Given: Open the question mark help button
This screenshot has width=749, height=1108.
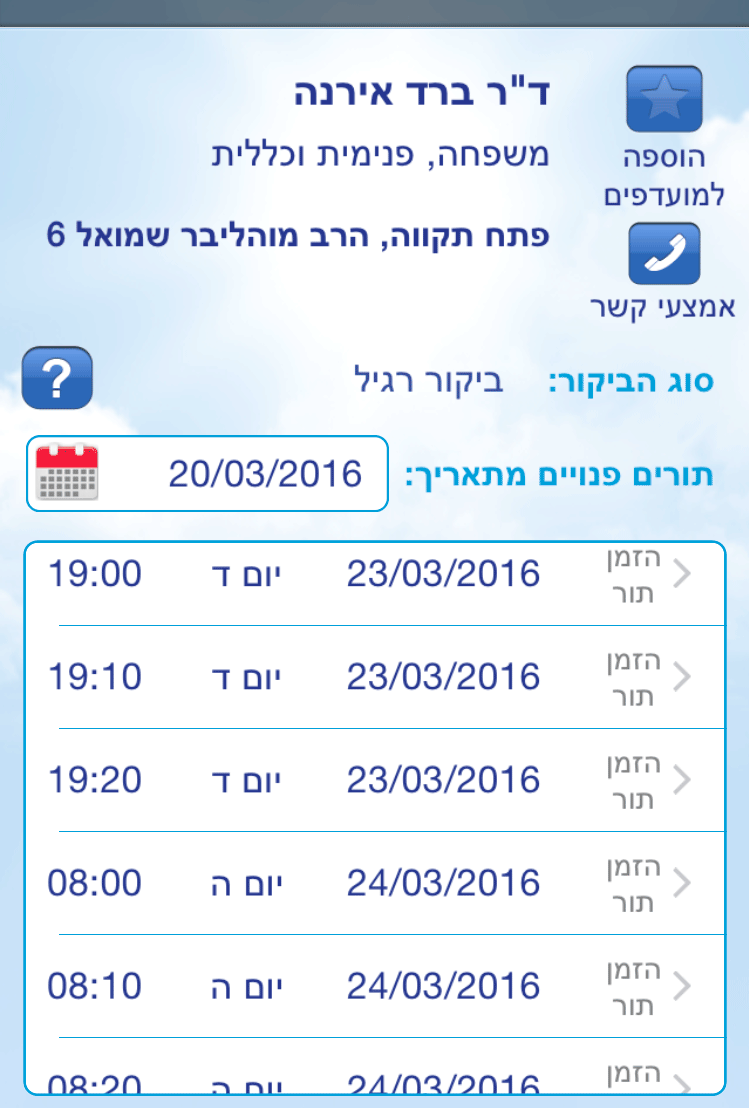Looking at the screenshot, I should (57, 378).
